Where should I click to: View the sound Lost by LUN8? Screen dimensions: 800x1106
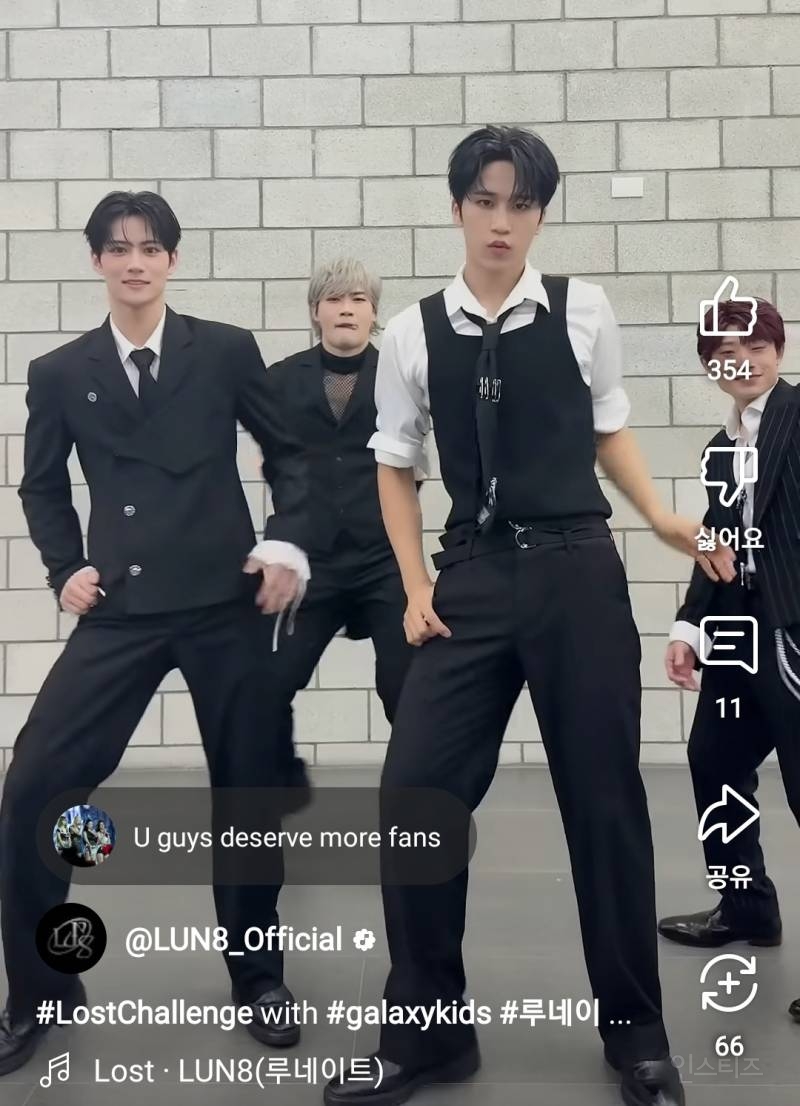tap(238, 1071)
